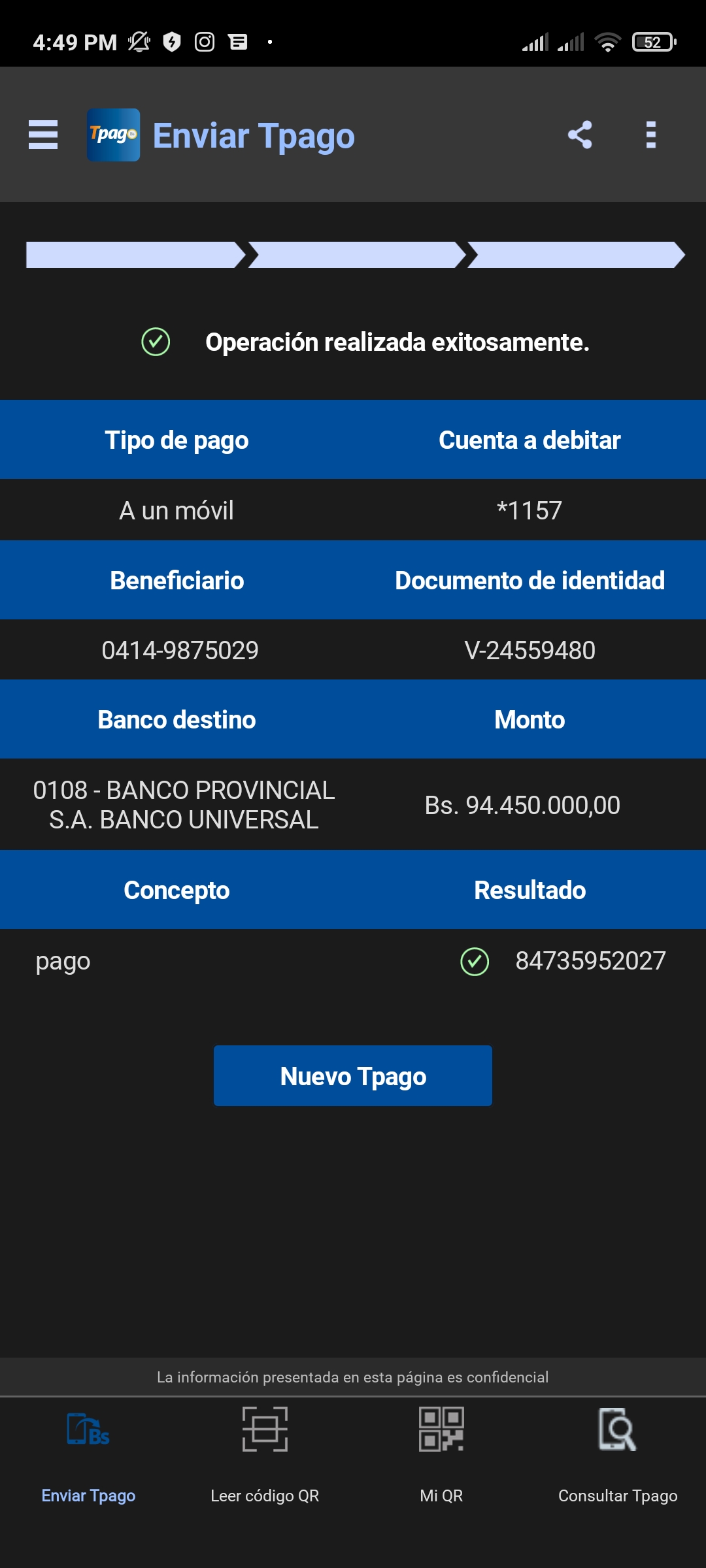Start a Nuevo Tpago

(353, 1075)
